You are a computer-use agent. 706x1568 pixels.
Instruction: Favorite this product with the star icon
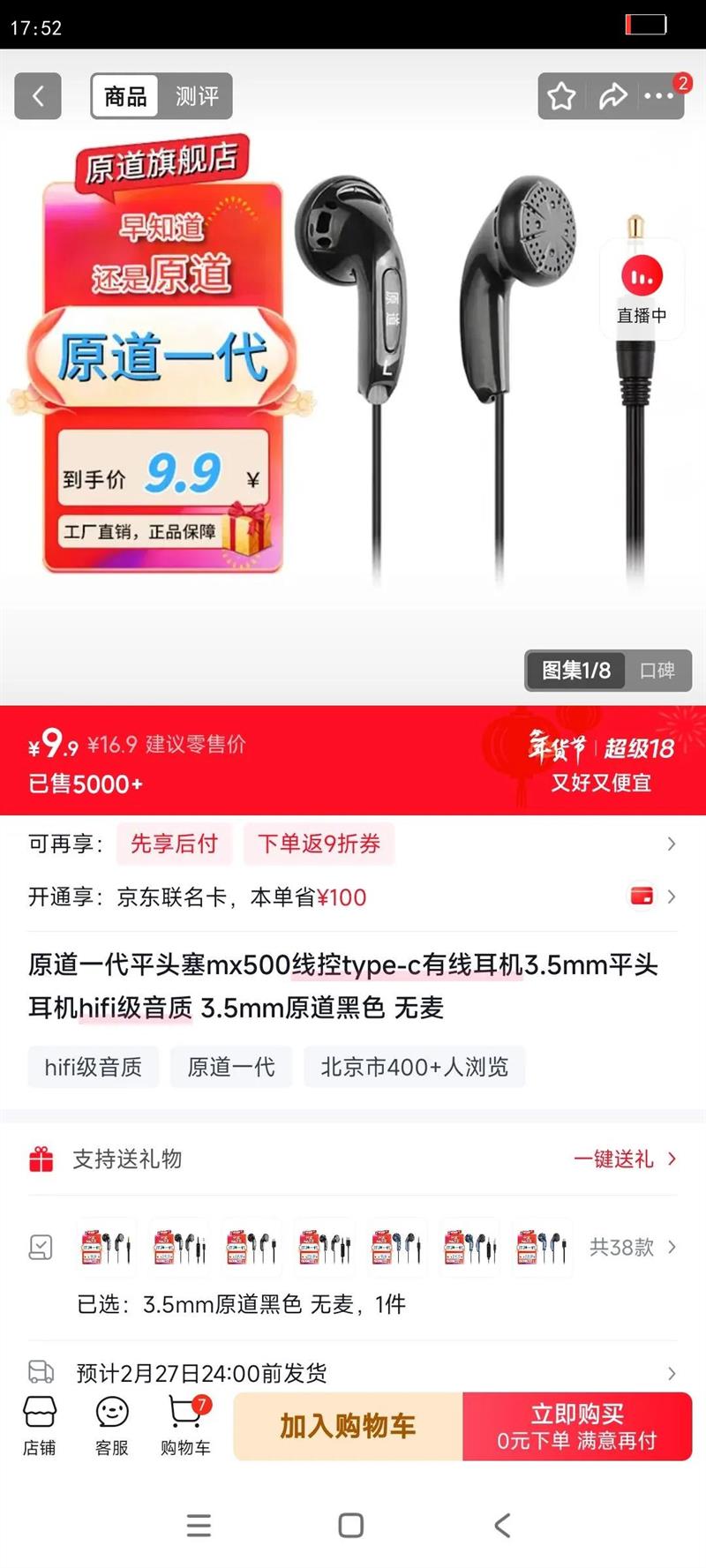pyautogui.click(x=561, y=96)
